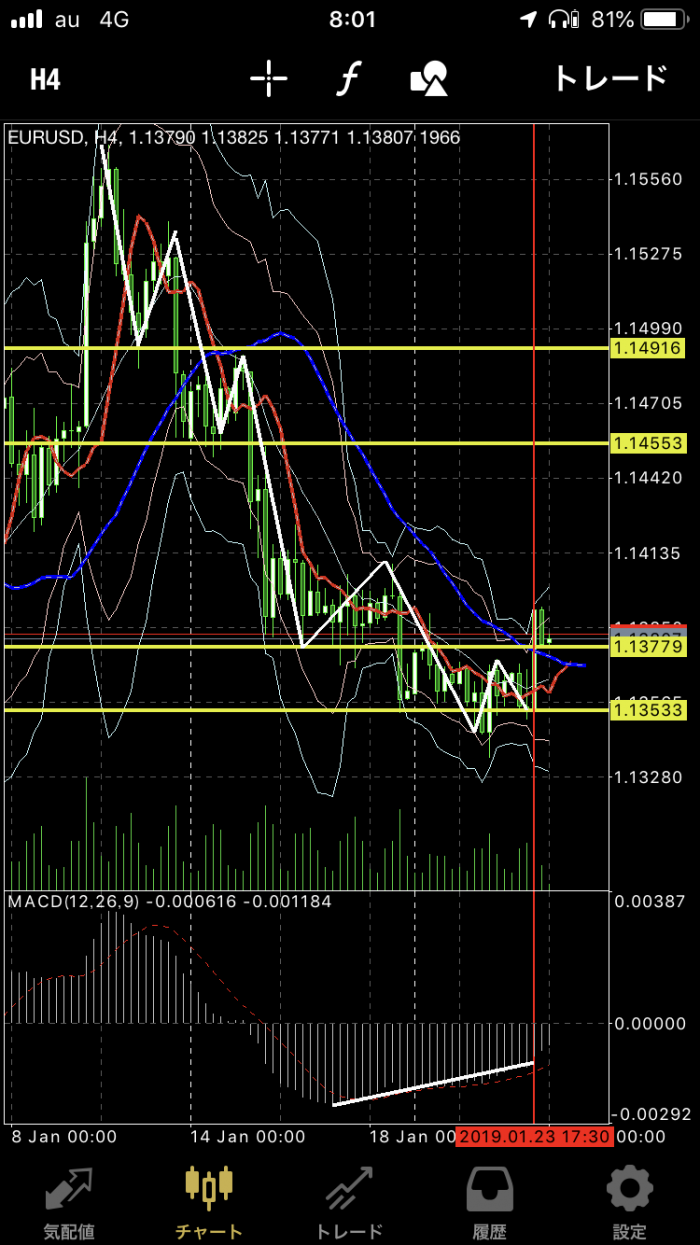The width and height of the screenshot is (700, 1245).
Task: Open the 履歴 history tab
Action: (x=489, y=1200)
